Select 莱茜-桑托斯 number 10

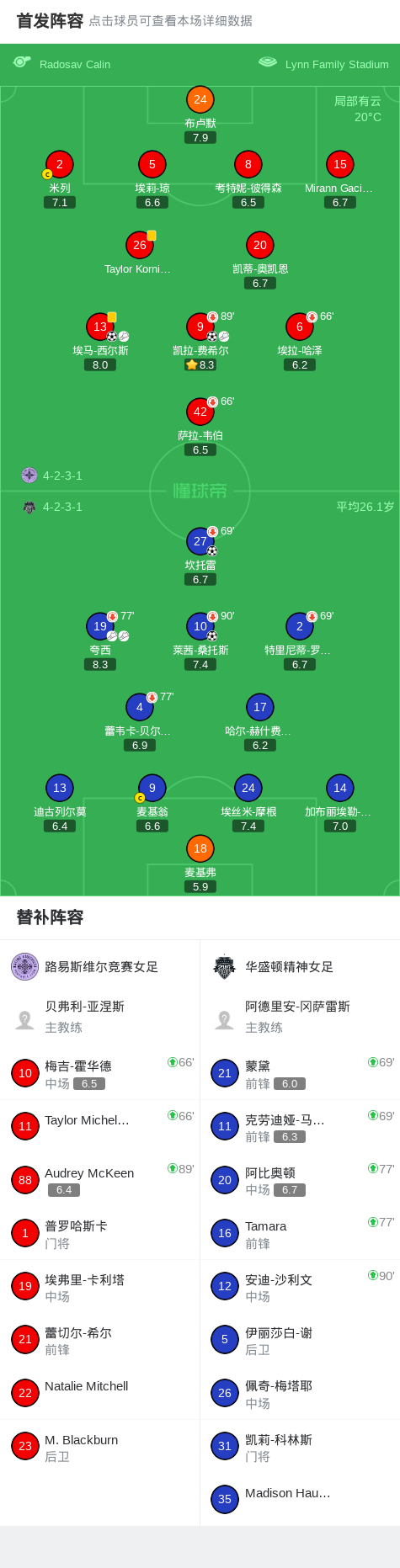(200, 641)
